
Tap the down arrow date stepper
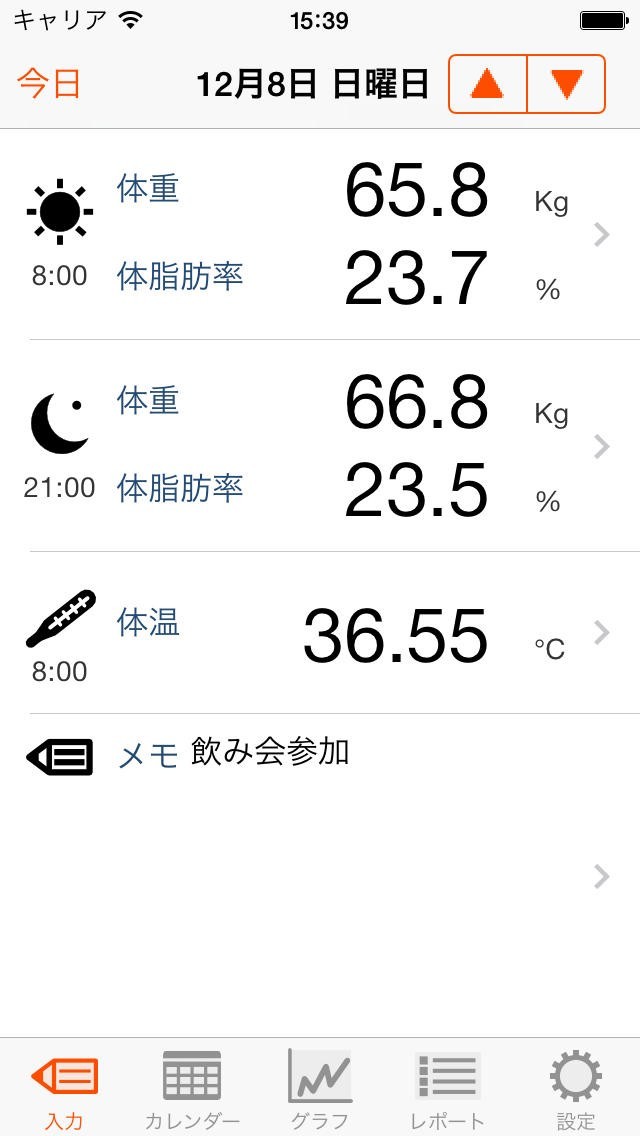tap(566, 84)
